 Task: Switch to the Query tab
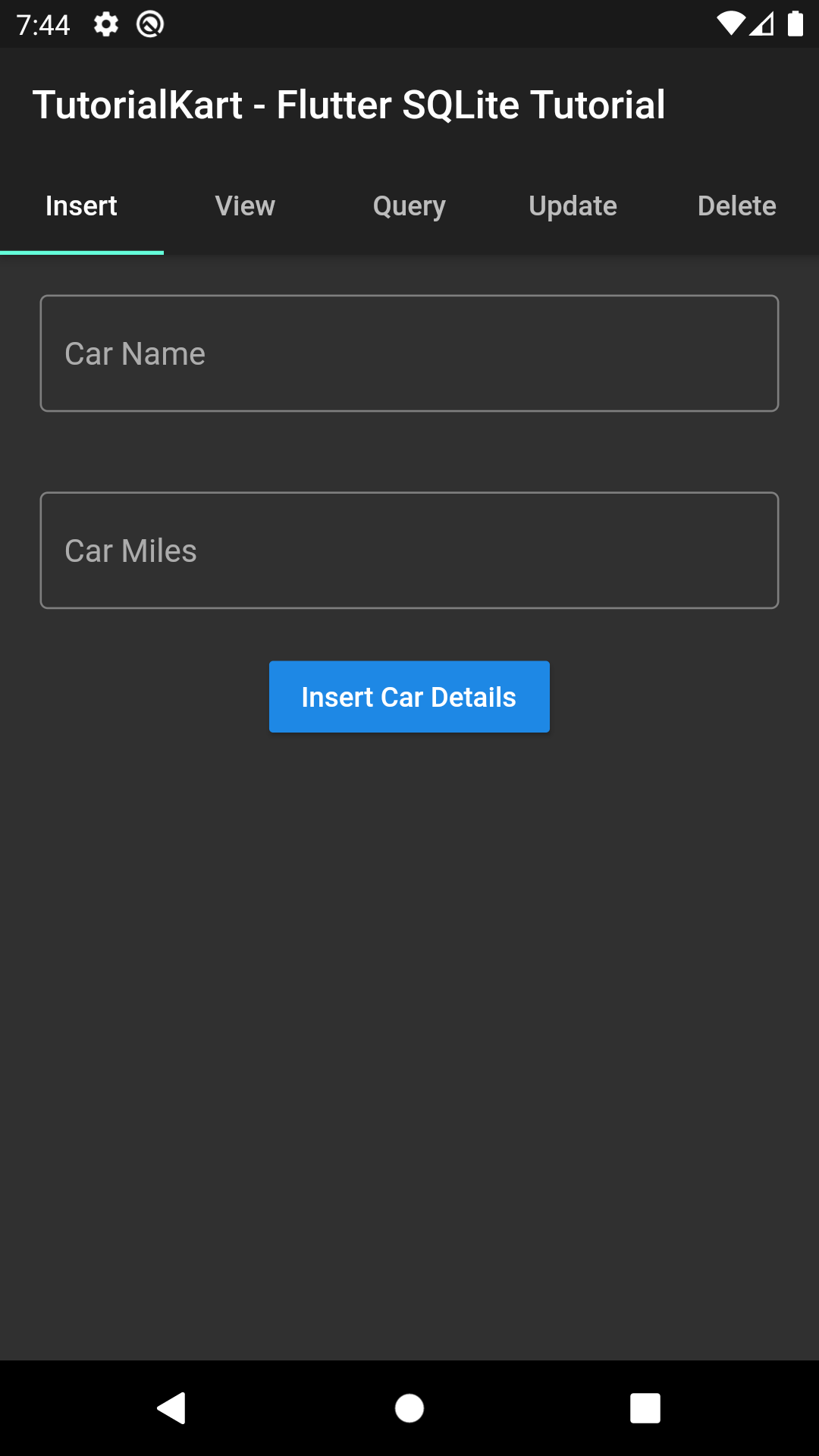409,205
